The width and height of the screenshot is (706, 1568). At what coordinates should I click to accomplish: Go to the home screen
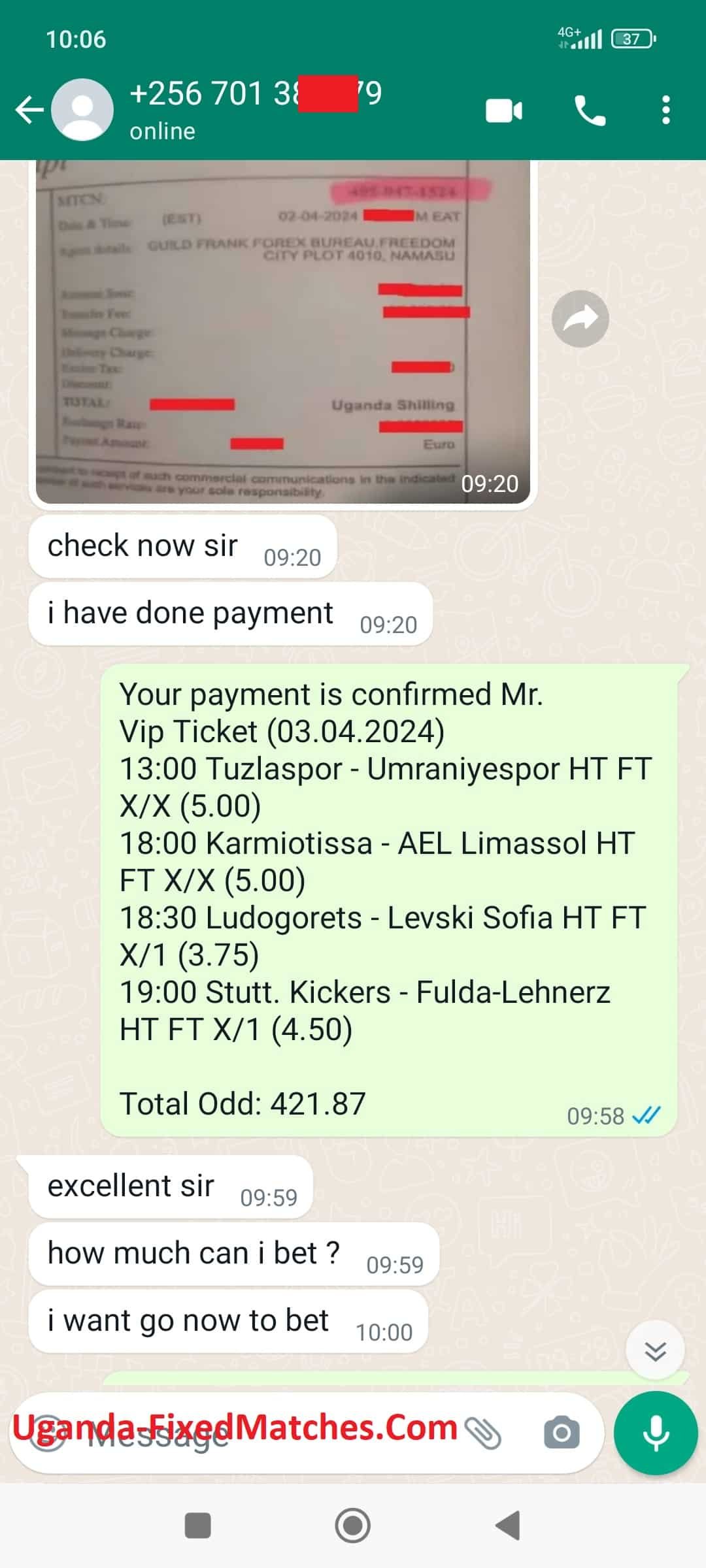[x=352, y=1526]
